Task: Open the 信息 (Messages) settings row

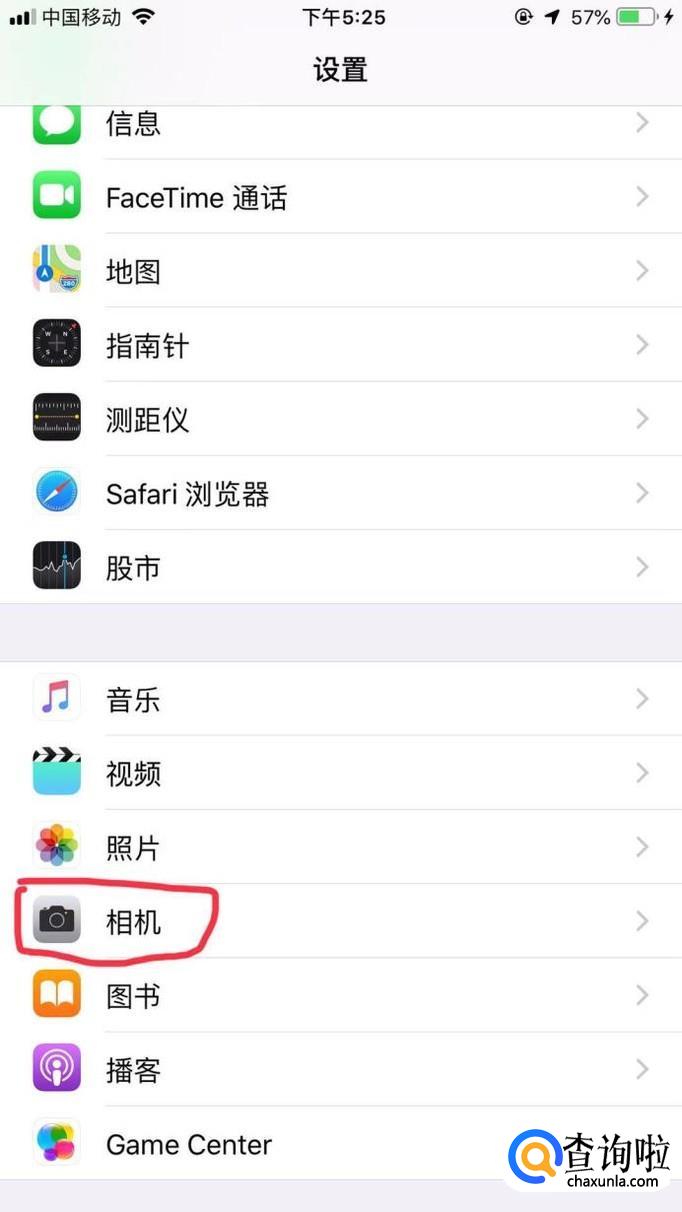Action: (340, 124)
